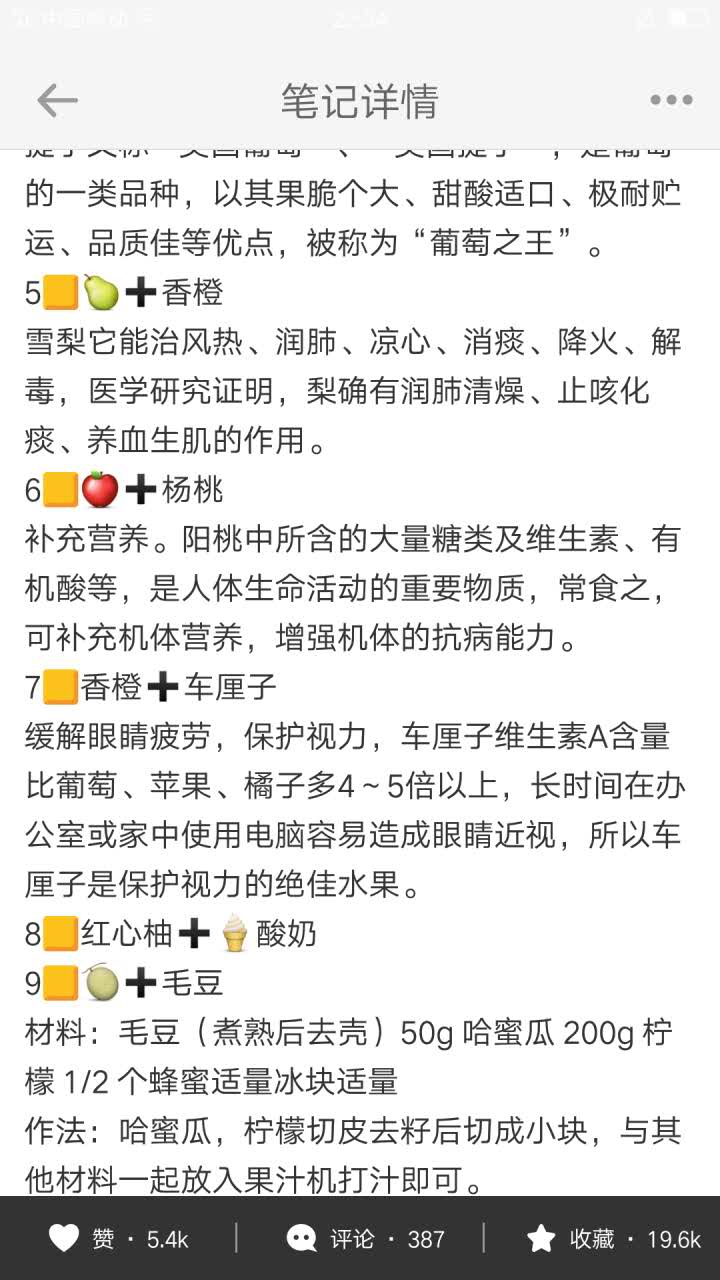Open the three-dot overflow menu
Screen dimensions: 720x1280
671,100
